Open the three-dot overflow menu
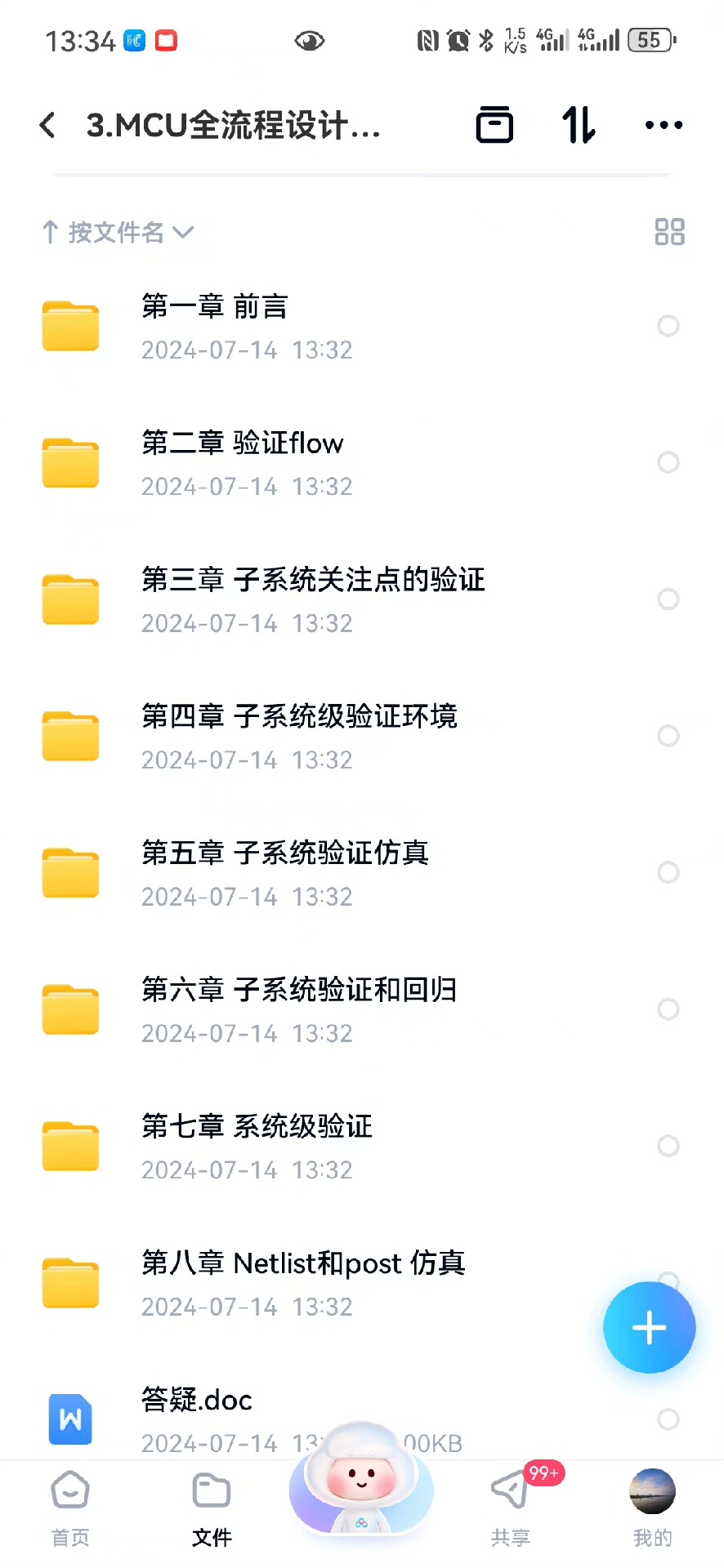724x1568 pixels. [x=664, y=125]
